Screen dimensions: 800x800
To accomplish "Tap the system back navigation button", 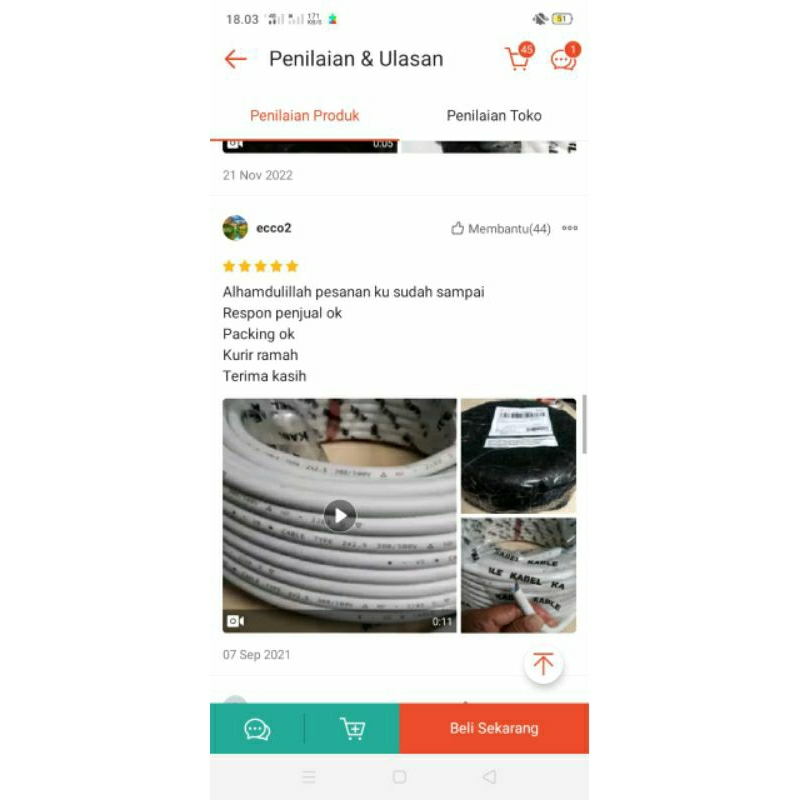I will (x=489, y=777).
